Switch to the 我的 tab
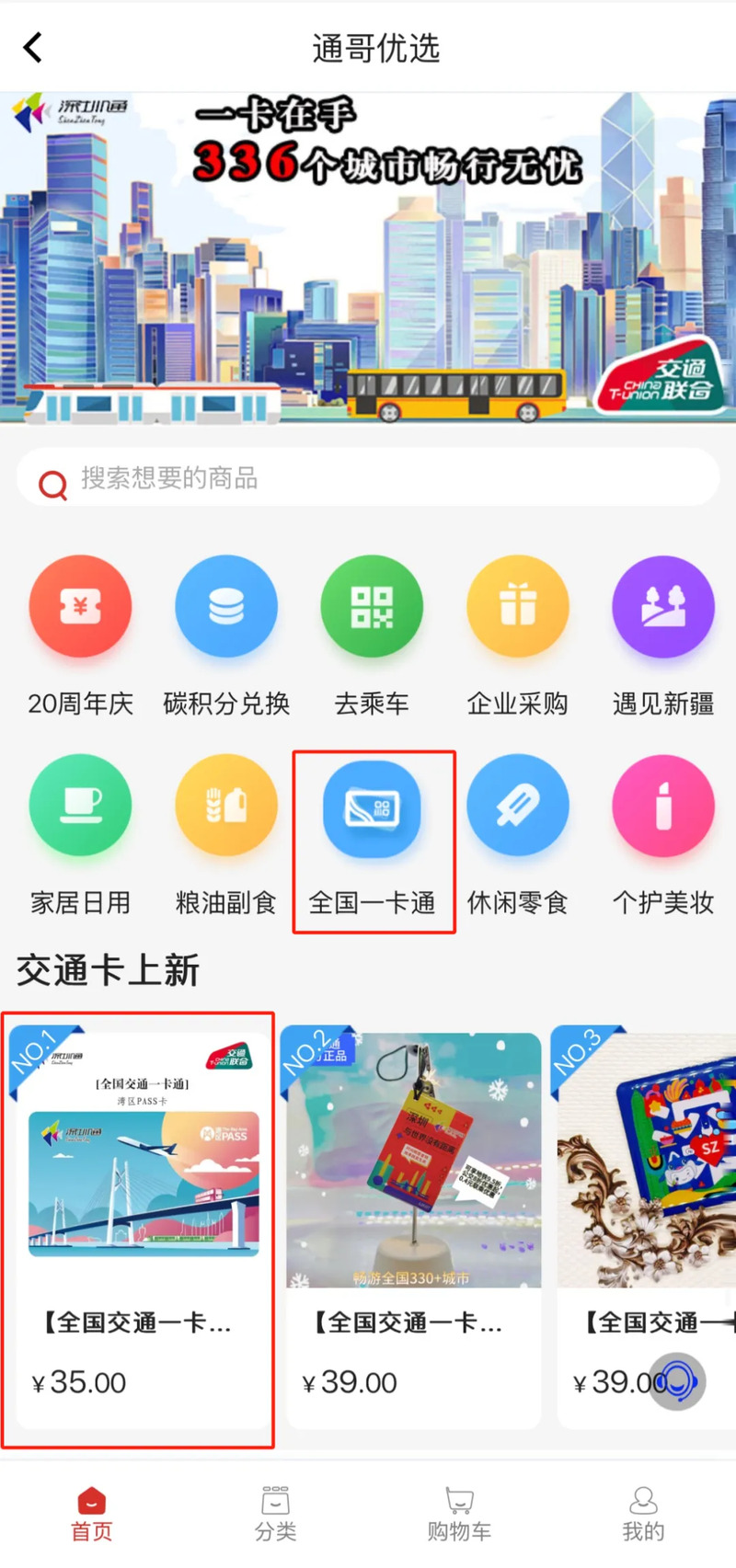 click(643, 1515)
